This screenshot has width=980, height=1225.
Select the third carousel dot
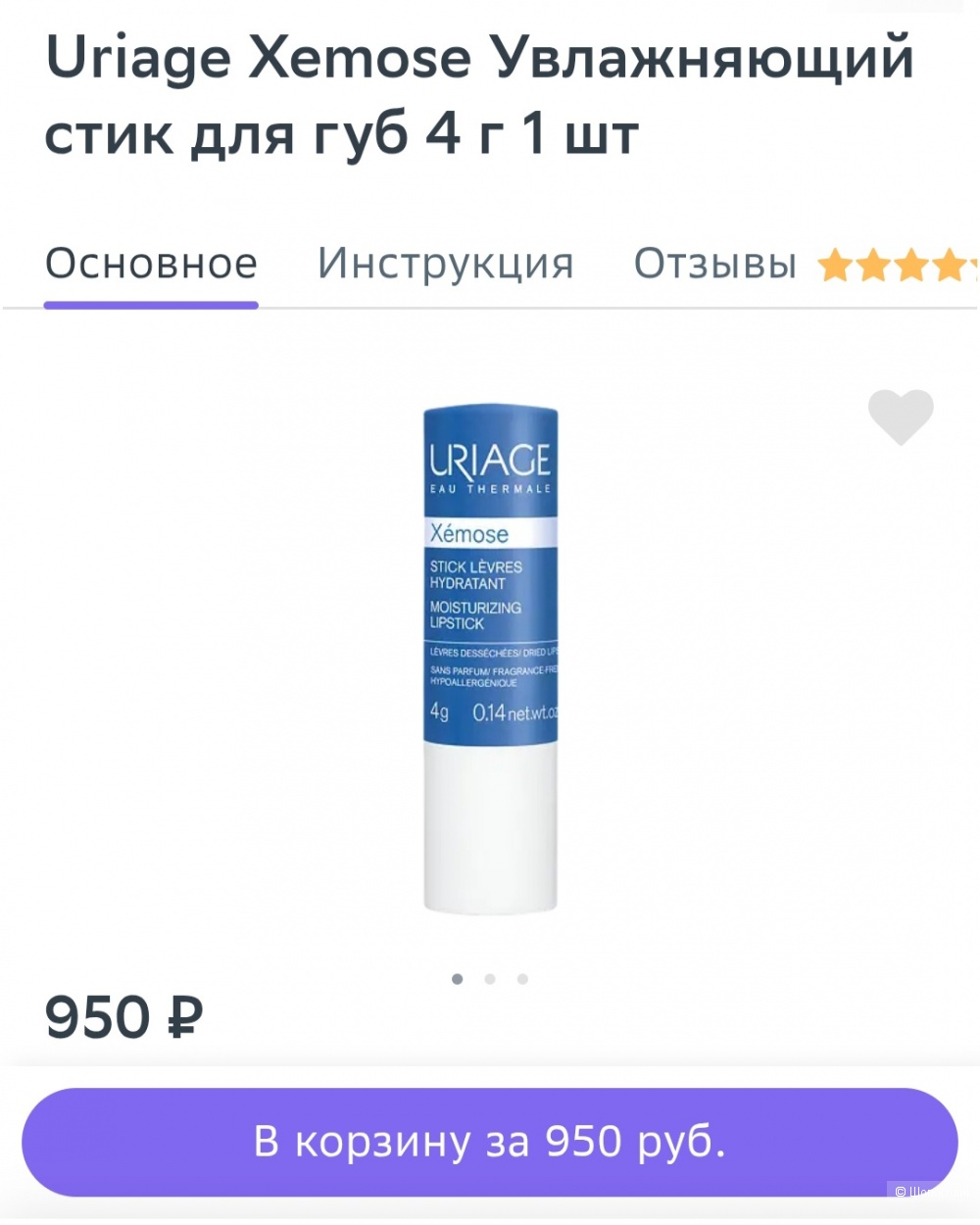[522, 978]
